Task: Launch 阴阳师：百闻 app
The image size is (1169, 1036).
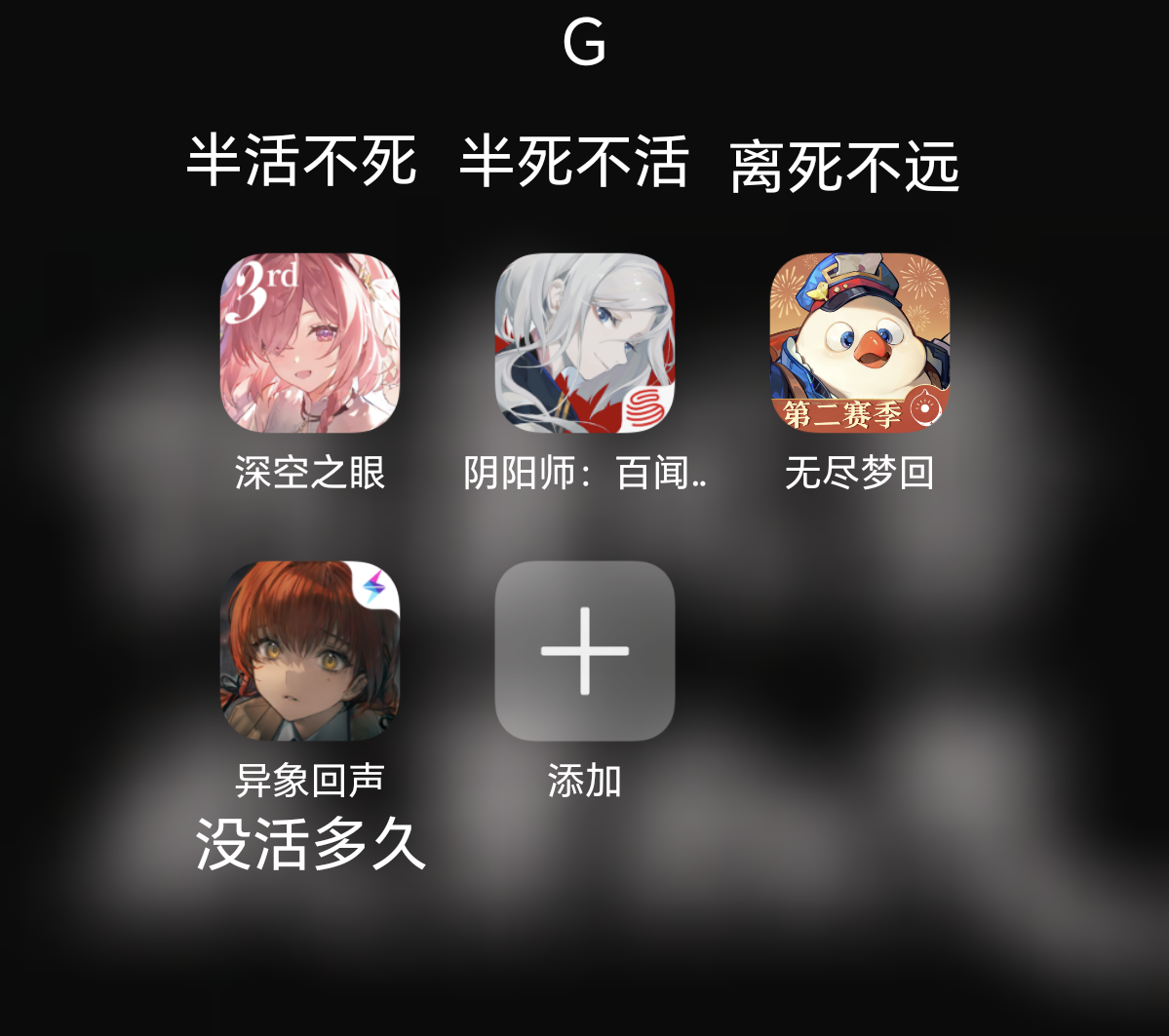Action: click(585, 343)
